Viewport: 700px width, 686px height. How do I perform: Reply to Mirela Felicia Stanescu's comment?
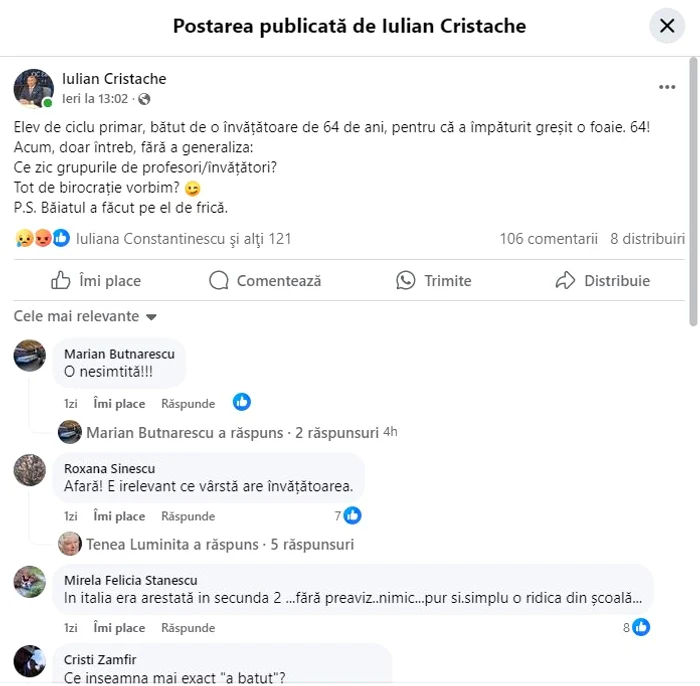(188, 628)
